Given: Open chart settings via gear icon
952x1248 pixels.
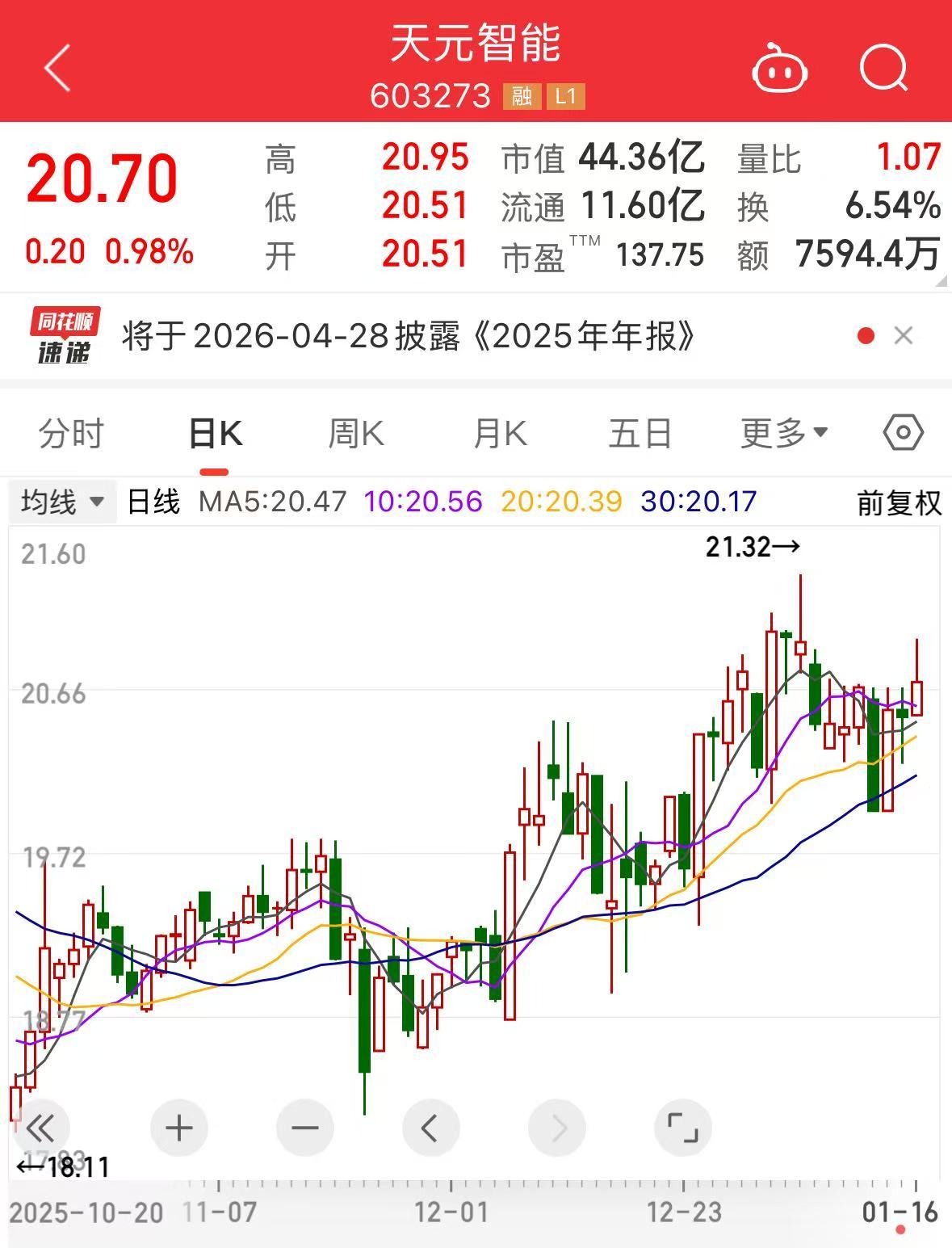Looking at the screenshot, I should click(x=902, y=433).
